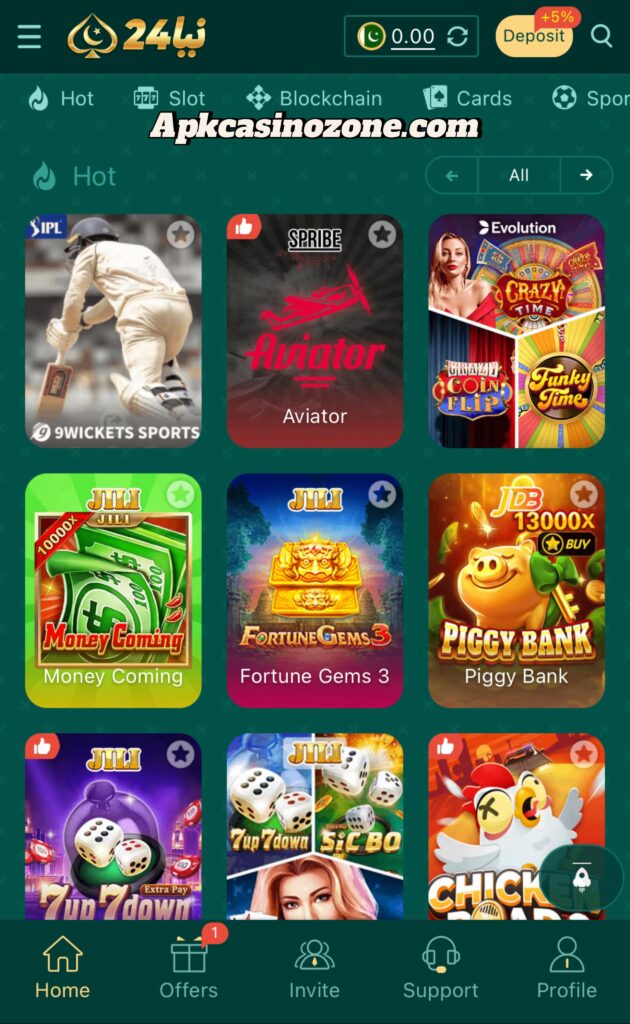
Task: Open 9Wickets Sports tile
Action: pos(113,330)
